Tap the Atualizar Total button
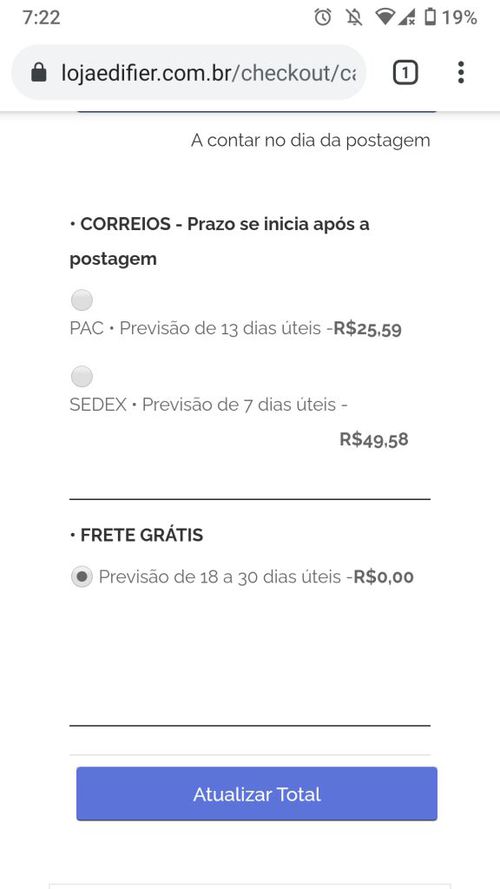This screenshot has width=500, height=889. point(257,794)
